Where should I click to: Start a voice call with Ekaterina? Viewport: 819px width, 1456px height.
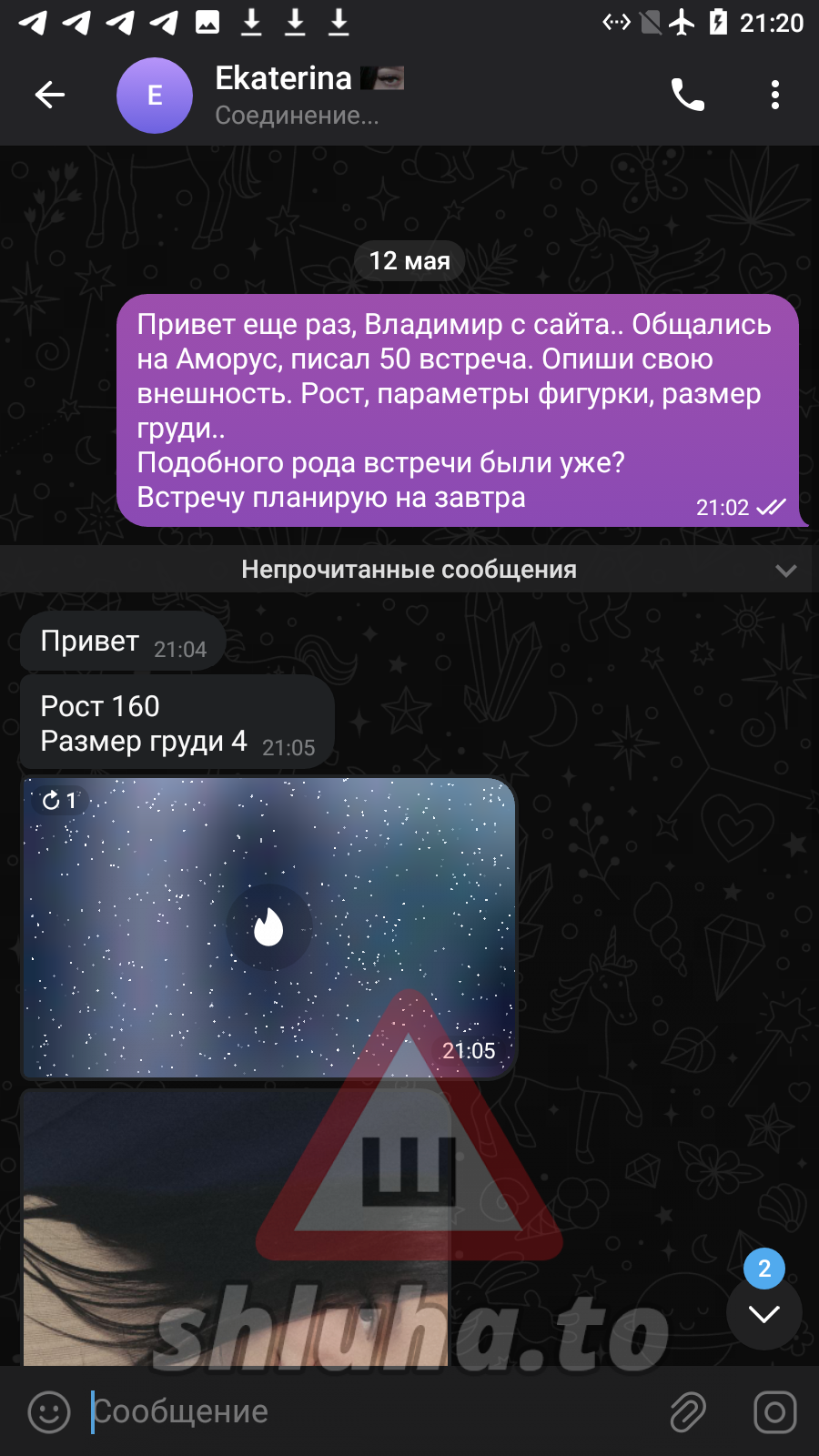tap(687, 95)
